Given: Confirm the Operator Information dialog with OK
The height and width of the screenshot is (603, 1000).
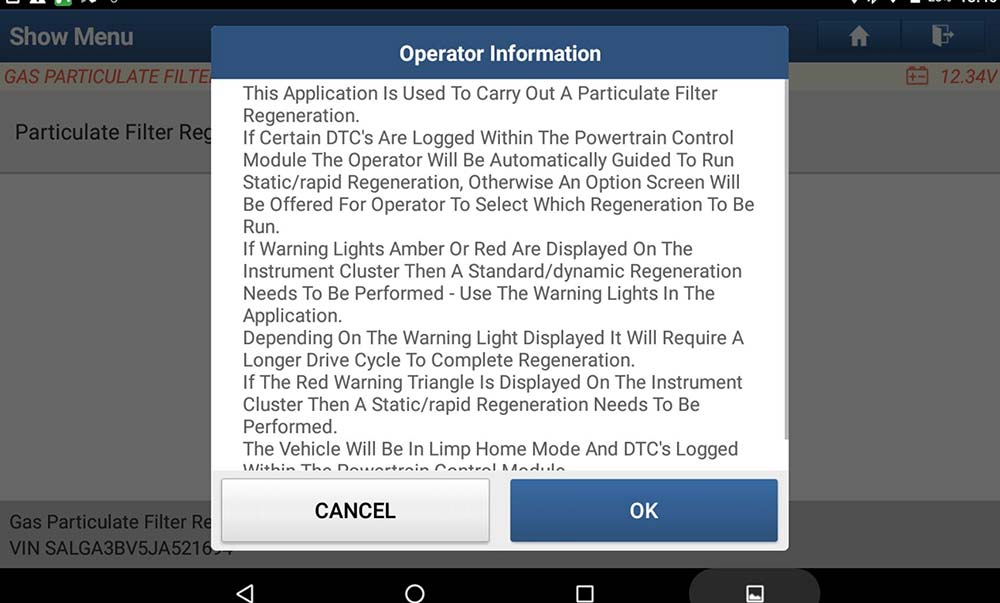Looking at the screenshot, I should click(x=643, y=510).
